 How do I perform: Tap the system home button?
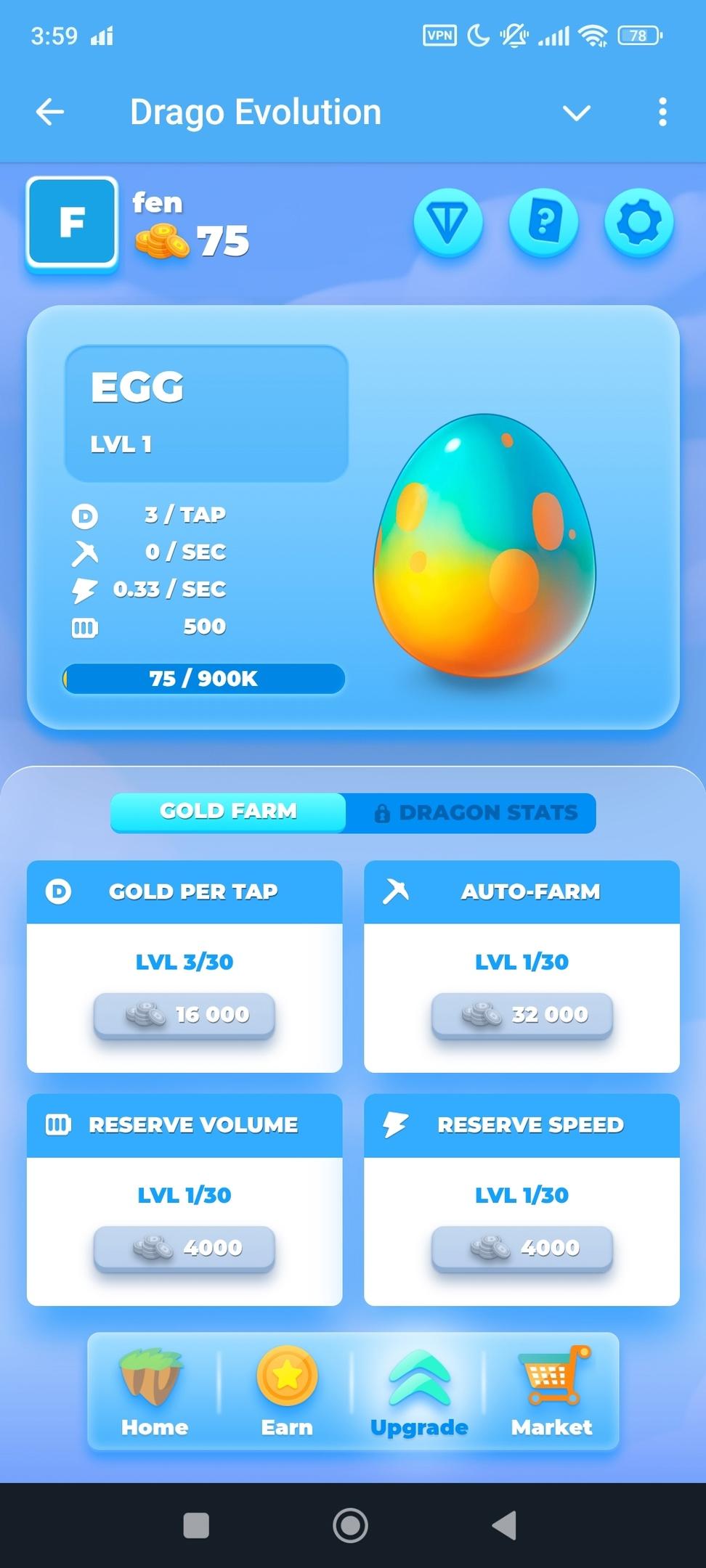click(x=350, y=1525)
